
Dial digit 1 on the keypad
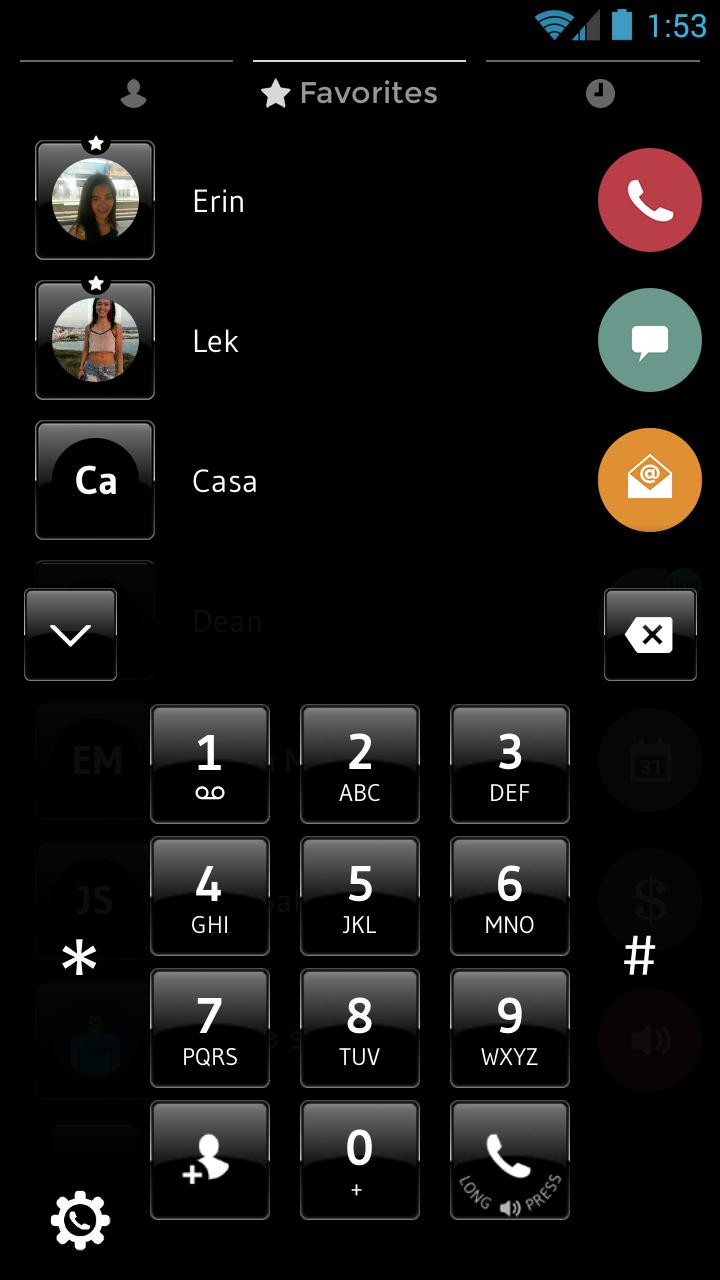click(209, 764)
